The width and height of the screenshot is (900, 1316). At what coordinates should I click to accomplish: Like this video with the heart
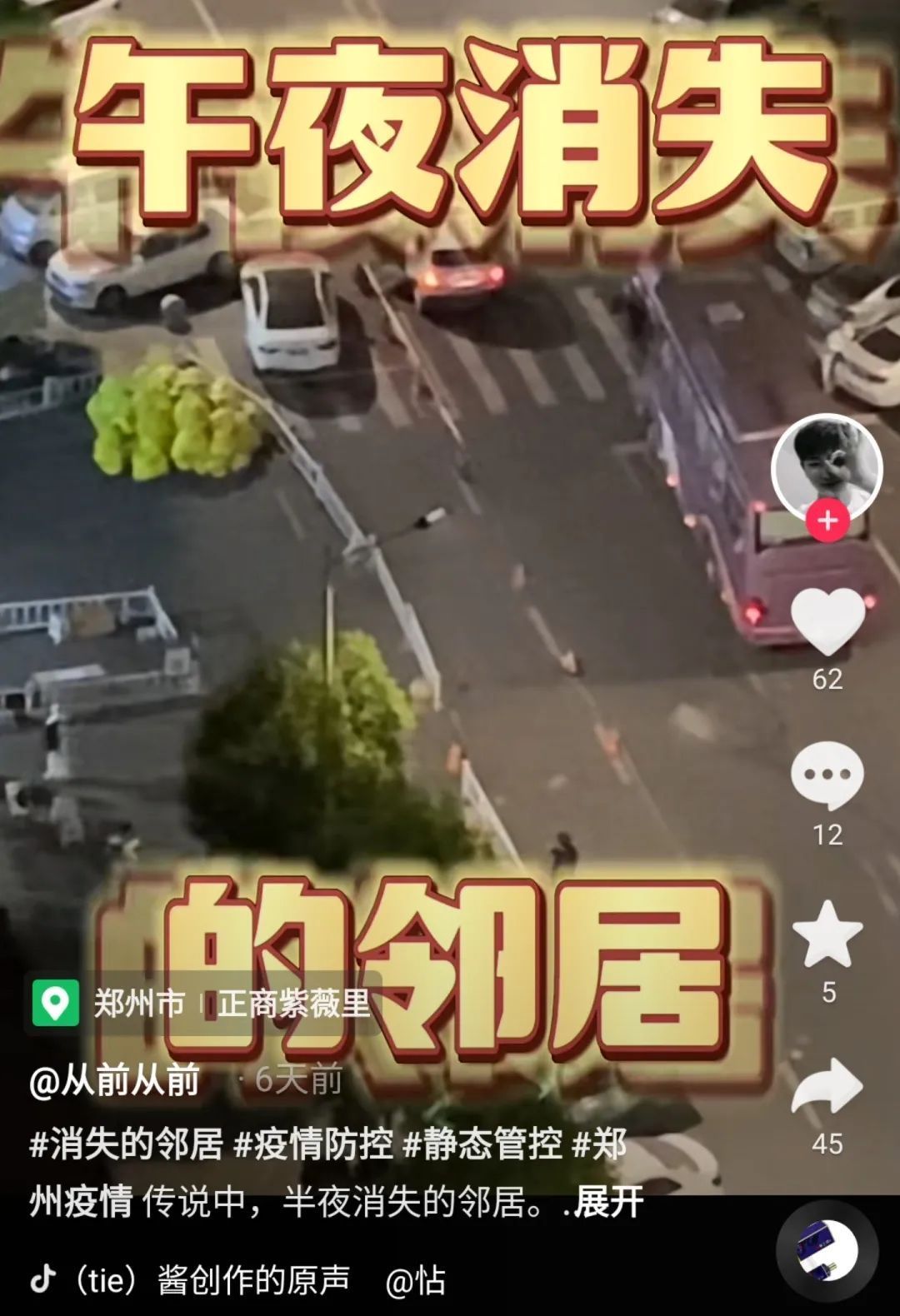(827, 621)
